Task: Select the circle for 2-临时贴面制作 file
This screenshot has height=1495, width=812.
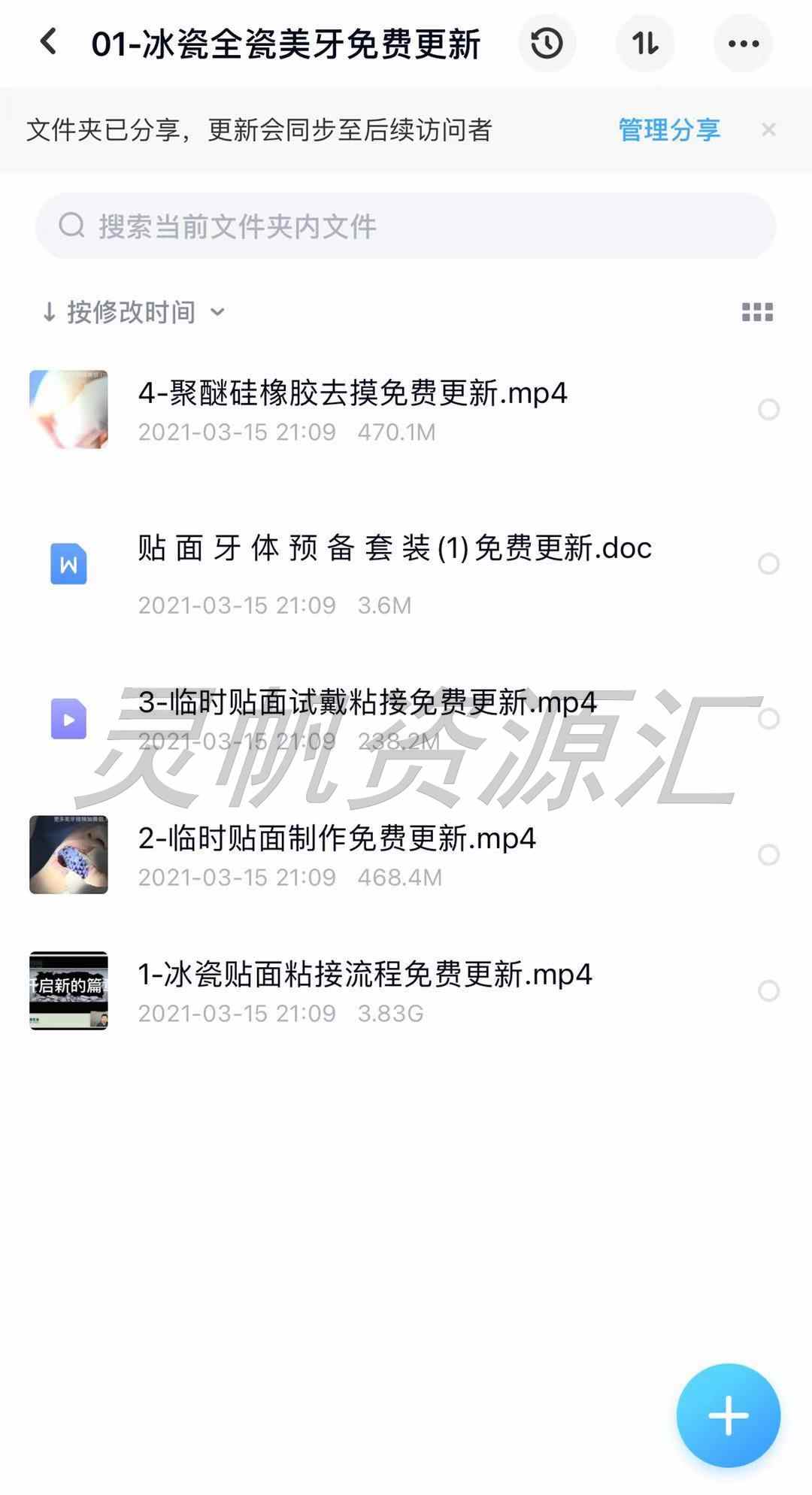Action: [768, 855]
